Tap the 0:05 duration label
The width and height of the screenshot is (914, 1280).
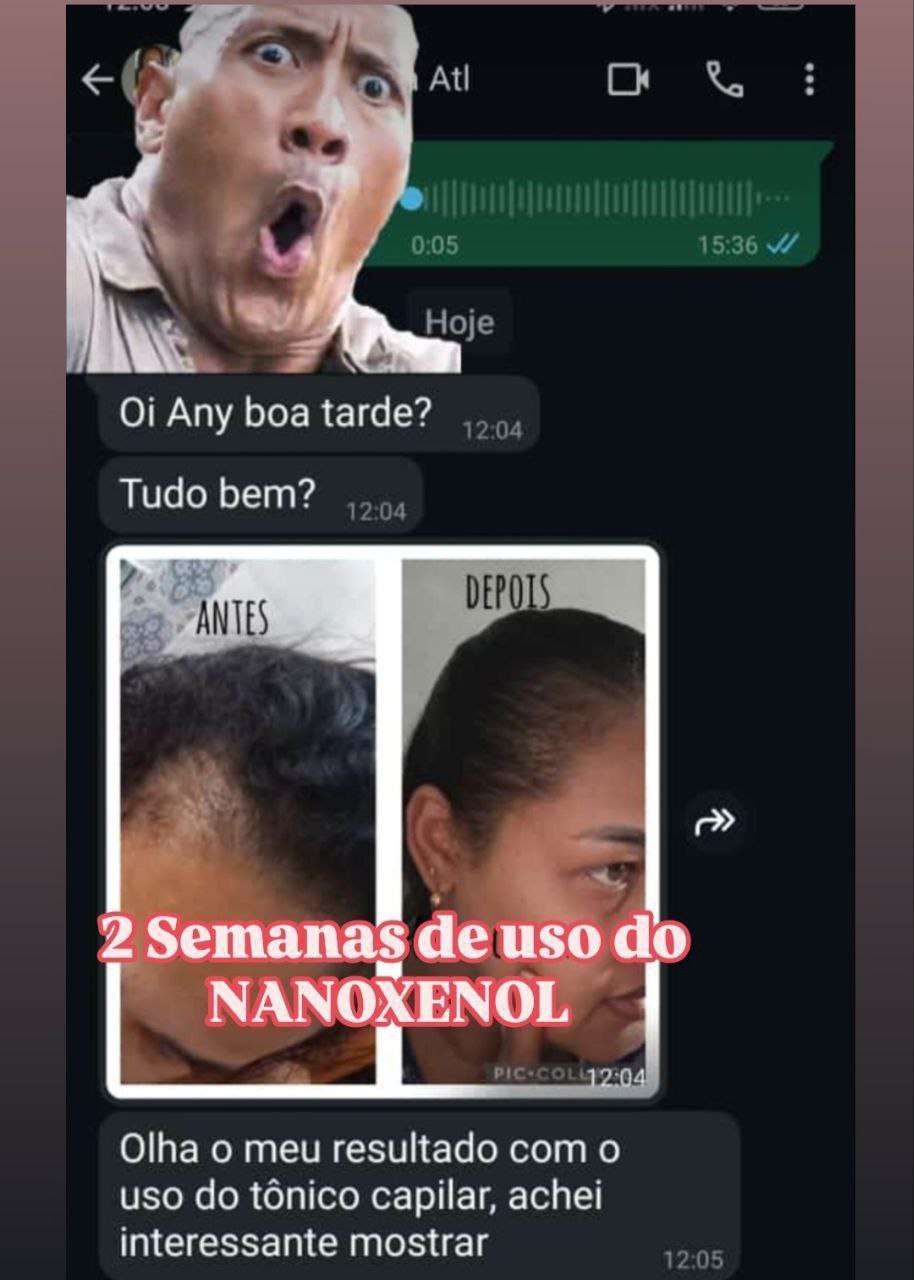pyautogui.click(x=435, y=241)
